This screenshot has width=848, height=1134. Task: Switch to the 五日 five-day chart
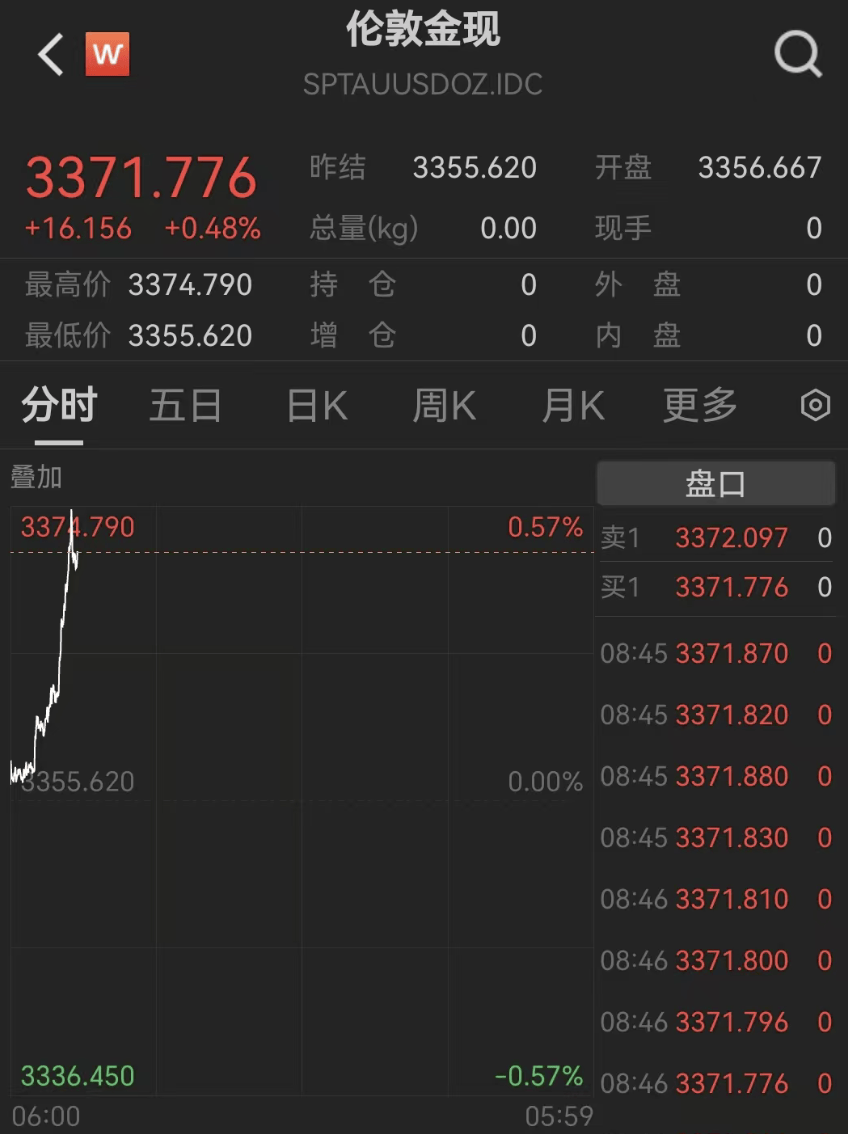pyautogui.click(x=185, y=406)
